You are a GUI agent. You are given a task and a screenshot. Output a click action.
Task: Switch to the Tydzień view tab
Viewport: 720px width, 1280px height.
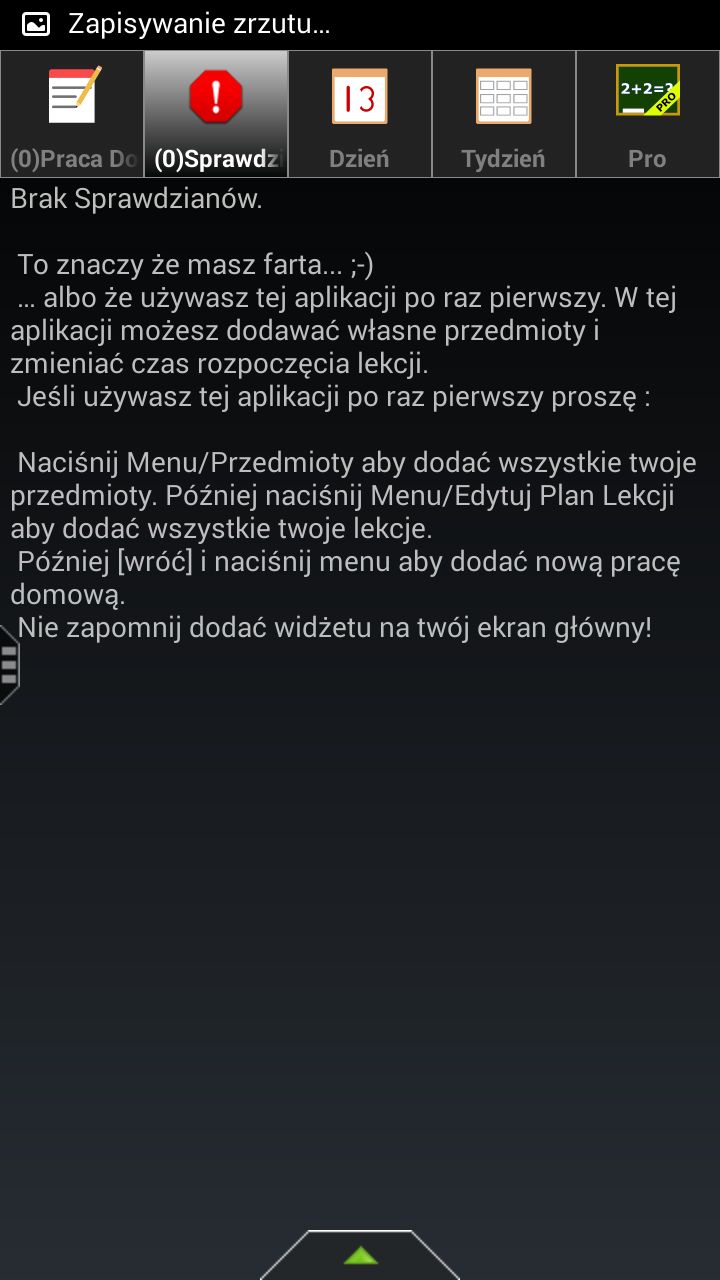tap(504, 114)
